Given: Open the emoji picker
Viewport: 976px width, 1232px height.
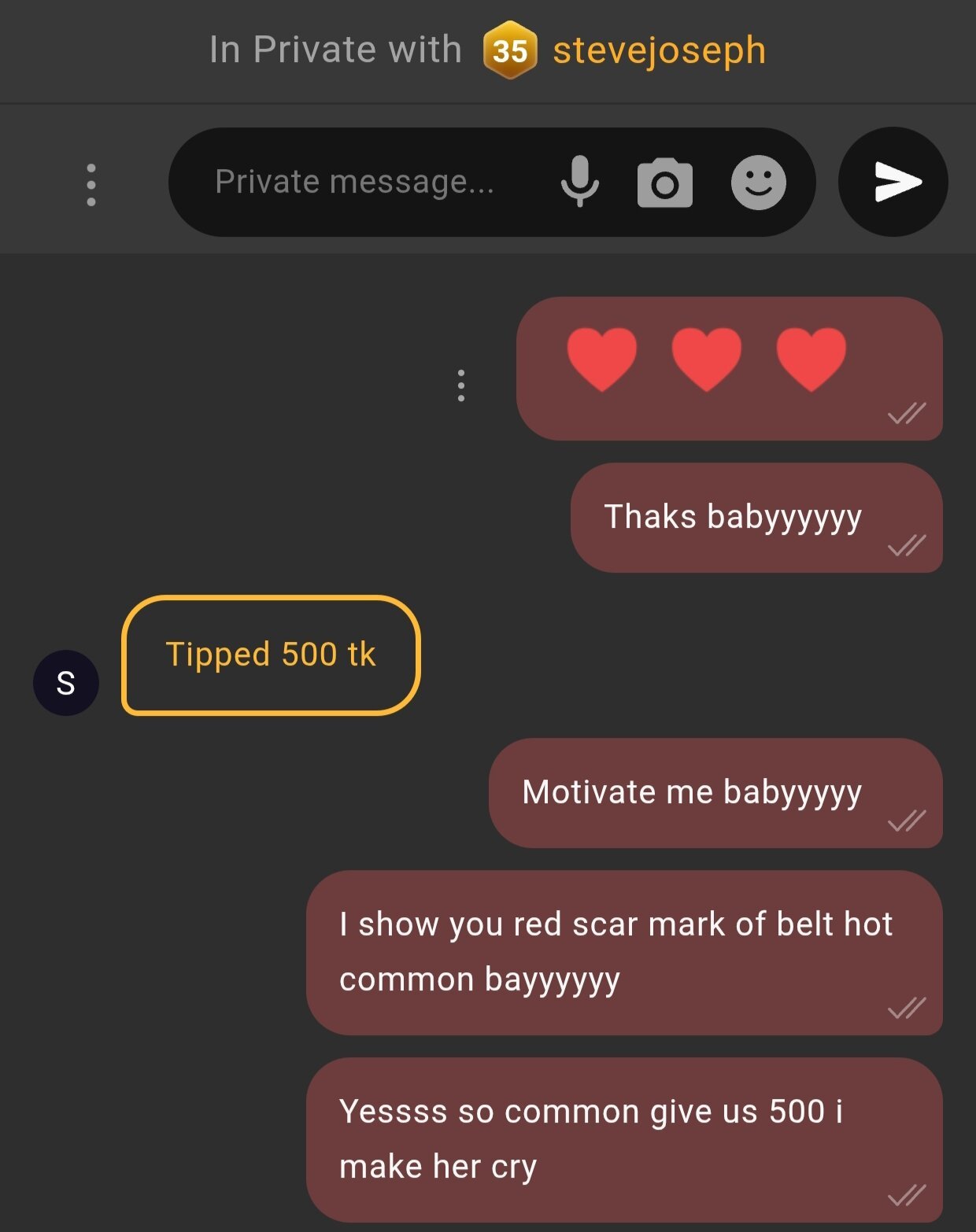Looking at the screenshot, I should tap(758, 183).
